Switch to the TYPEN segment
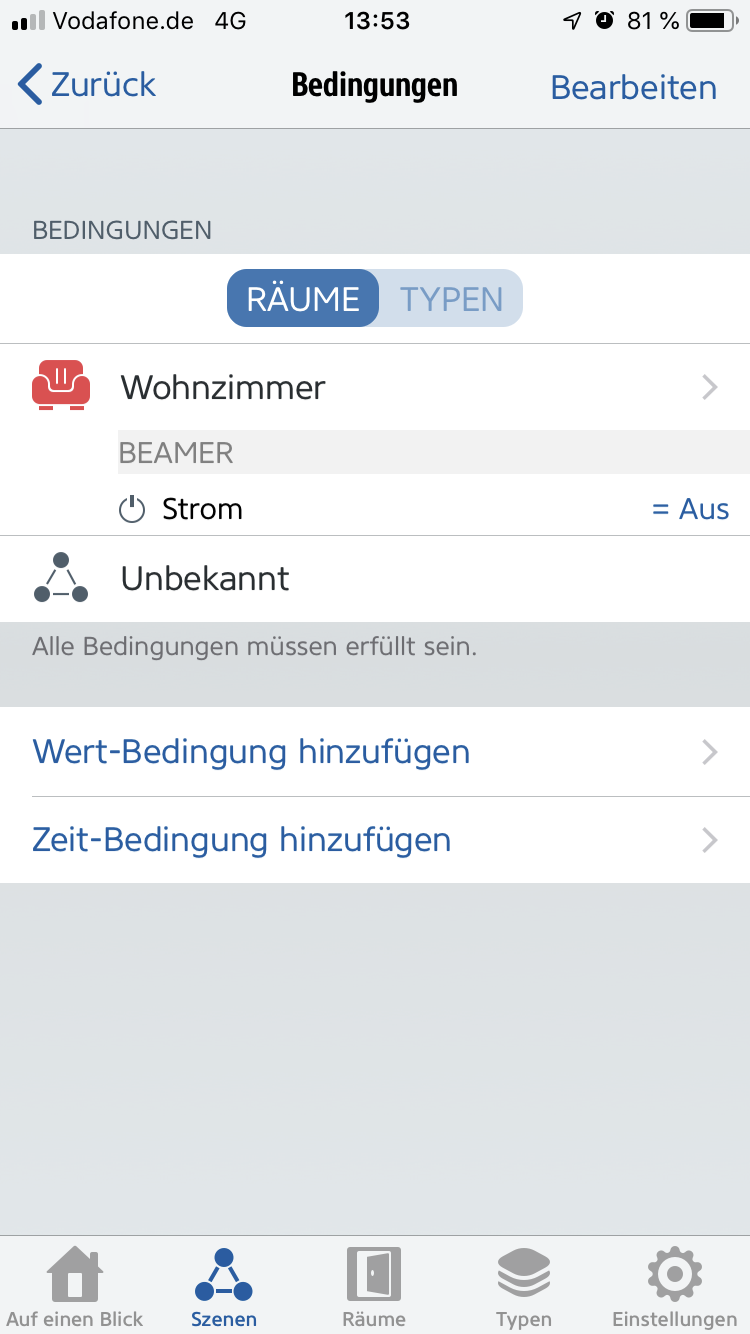Image resolution: width=750 pixels, height=1334 pixels. click(451, 299)
